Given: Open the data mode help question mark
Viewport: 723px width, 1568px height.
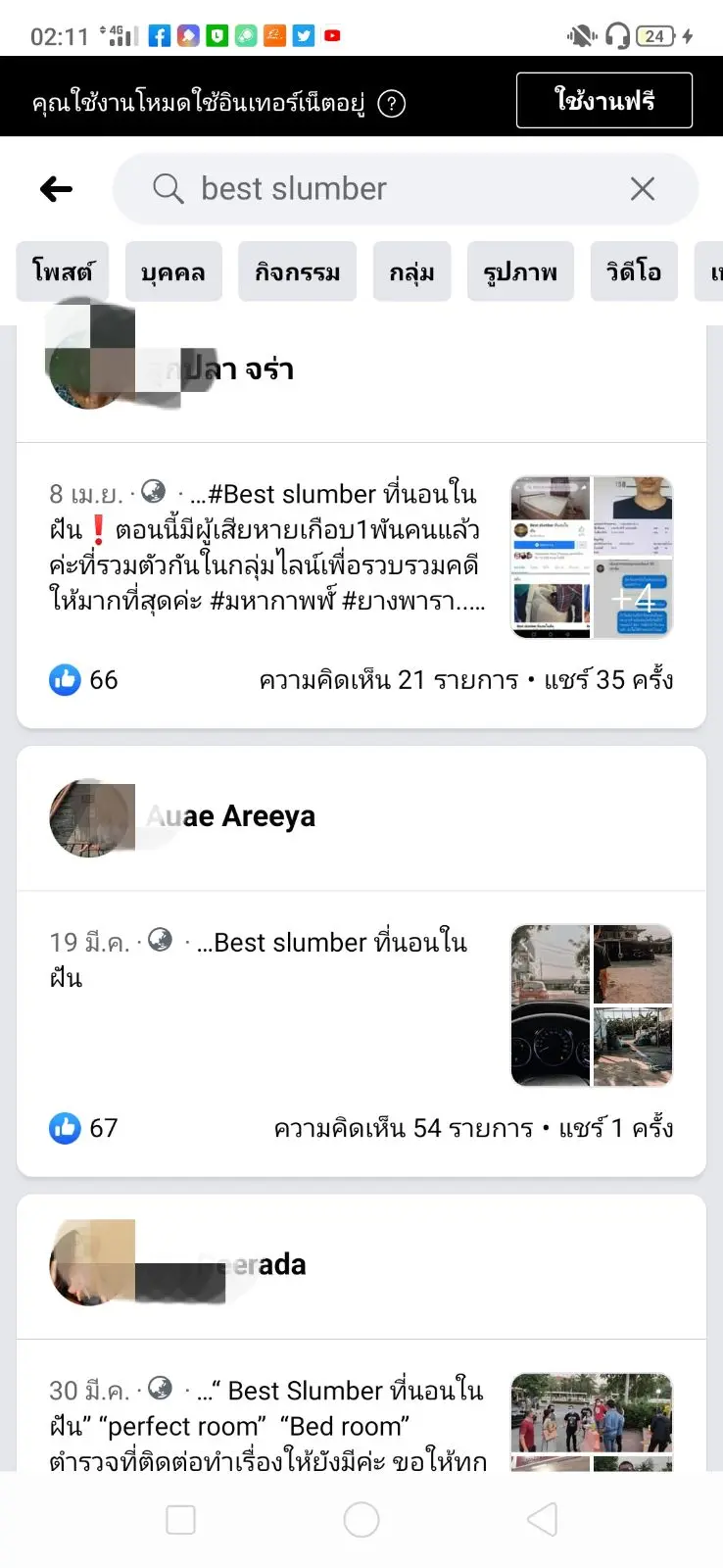Looking at the screenshot, I should click(391, 104).
